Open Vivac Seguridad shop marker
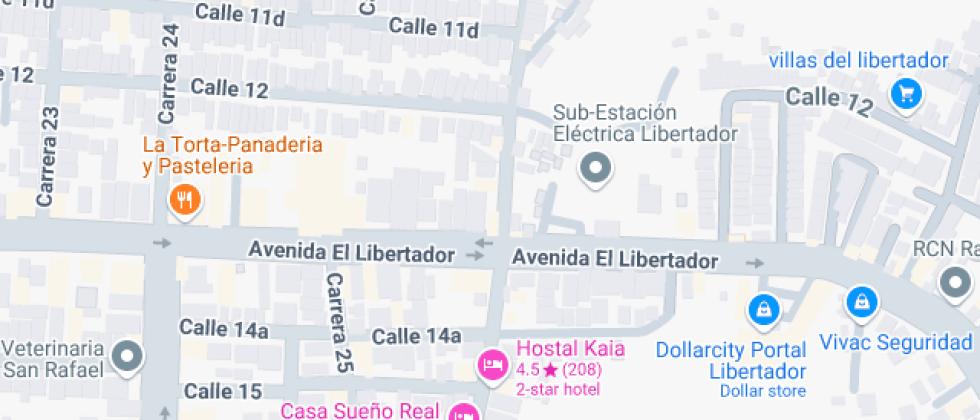 pyautogui.click(x=861, y=300)
